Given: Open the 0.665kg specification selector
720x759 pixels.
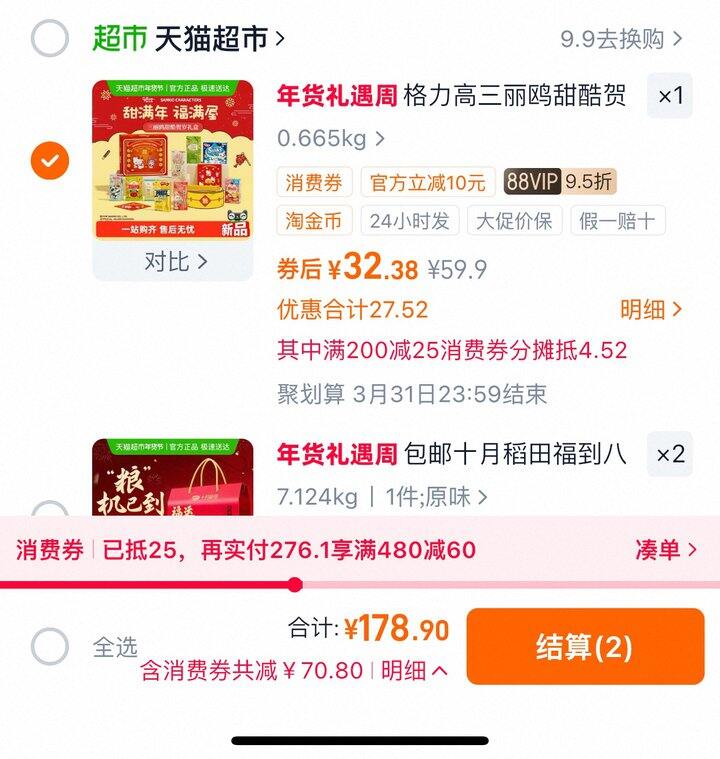Looking at the screenshot, I should [330, 138].
